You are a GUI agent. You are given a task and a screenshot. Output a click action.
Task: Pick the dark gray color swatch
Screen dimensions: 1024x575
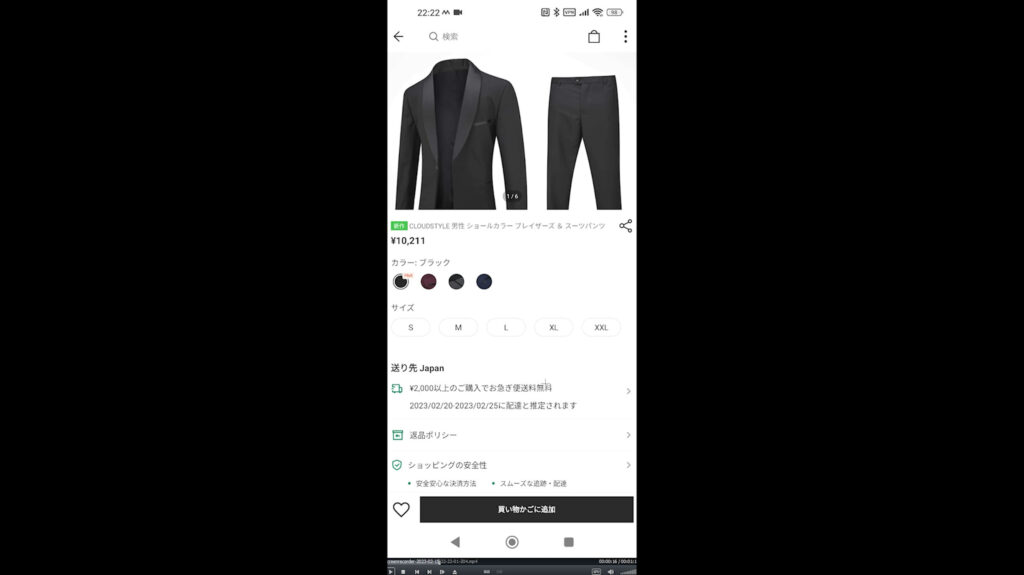click(456, 282)
